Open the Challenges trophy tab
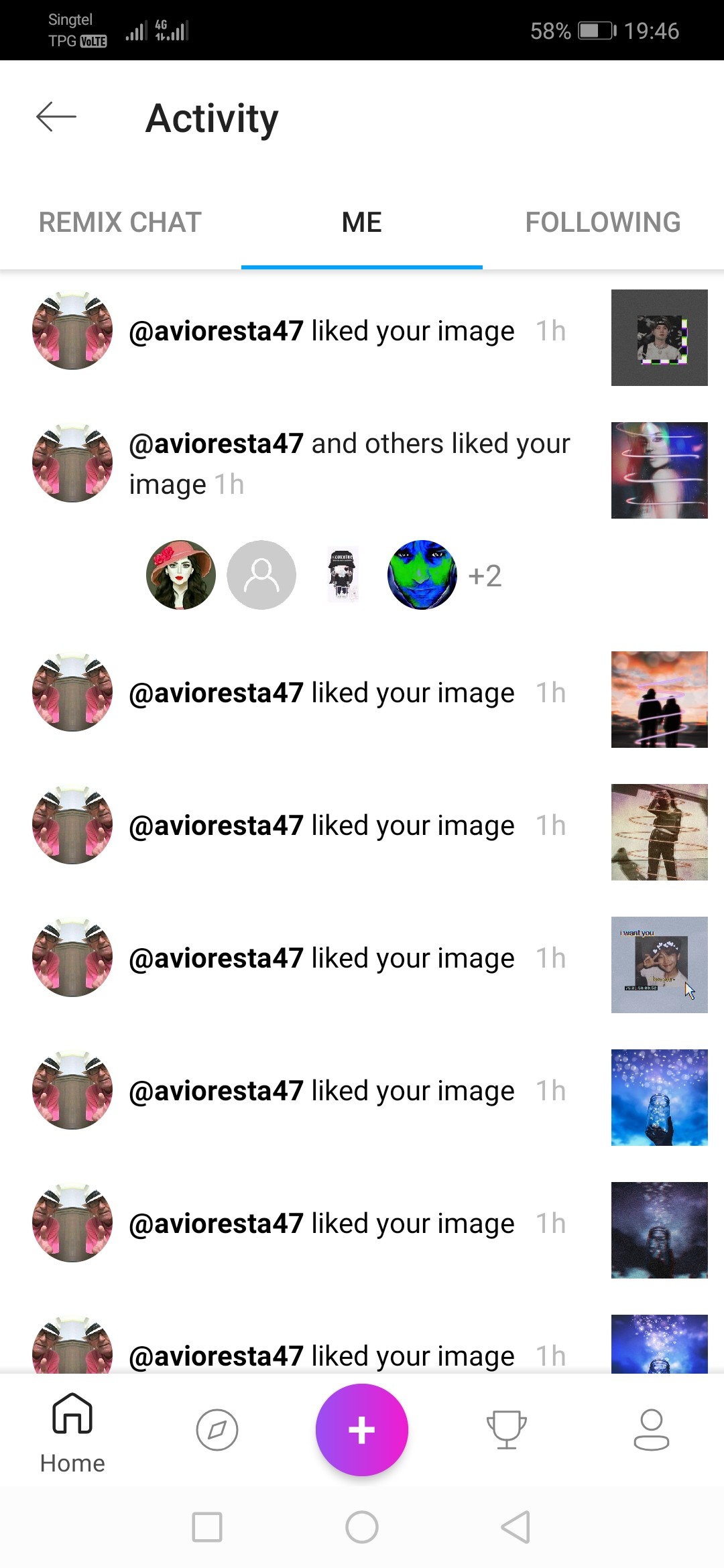Image resolution: width=724 pixels, height=1568 pixels. coord(507,1429)
